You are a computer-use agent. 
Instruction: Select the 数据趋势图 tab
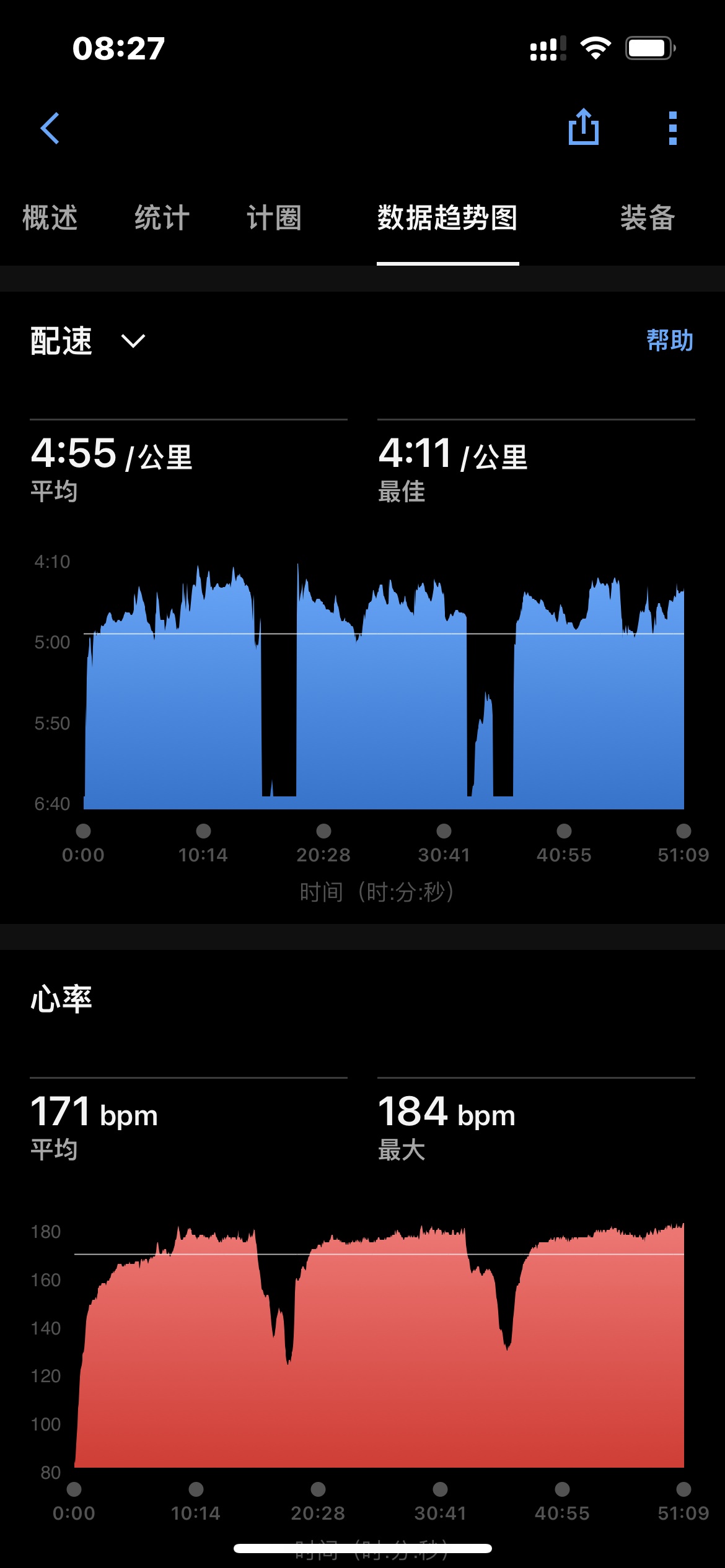coord(447,218)
